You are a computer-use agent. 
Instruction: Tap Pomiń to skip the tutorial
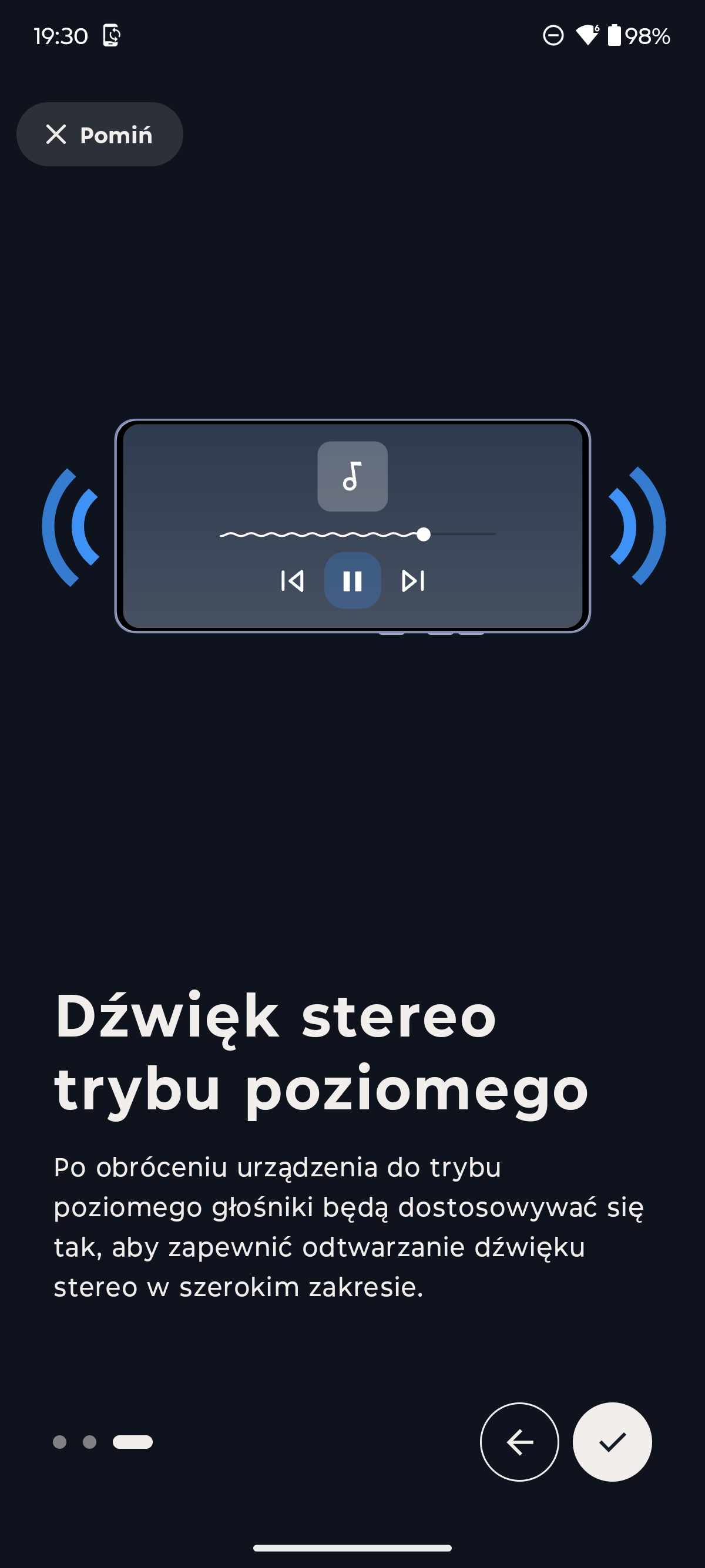[x=100, y=134]
